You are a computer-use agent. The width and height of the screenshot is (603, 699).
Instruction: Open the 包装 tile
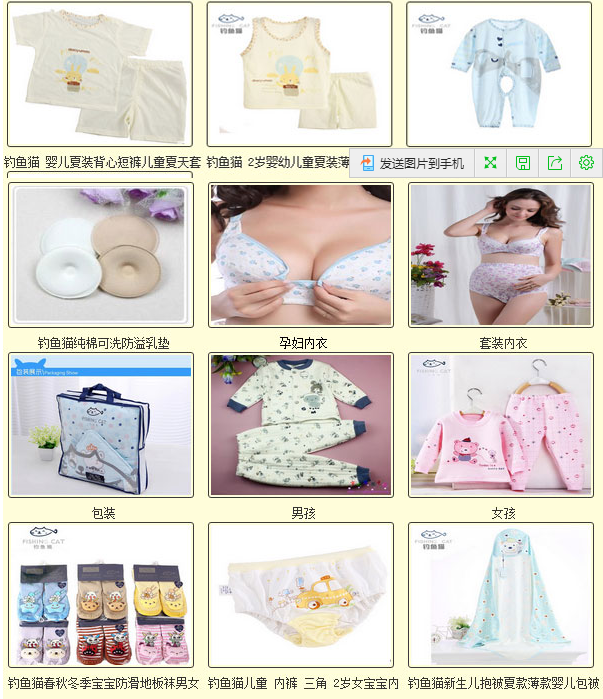coord(100,425)
